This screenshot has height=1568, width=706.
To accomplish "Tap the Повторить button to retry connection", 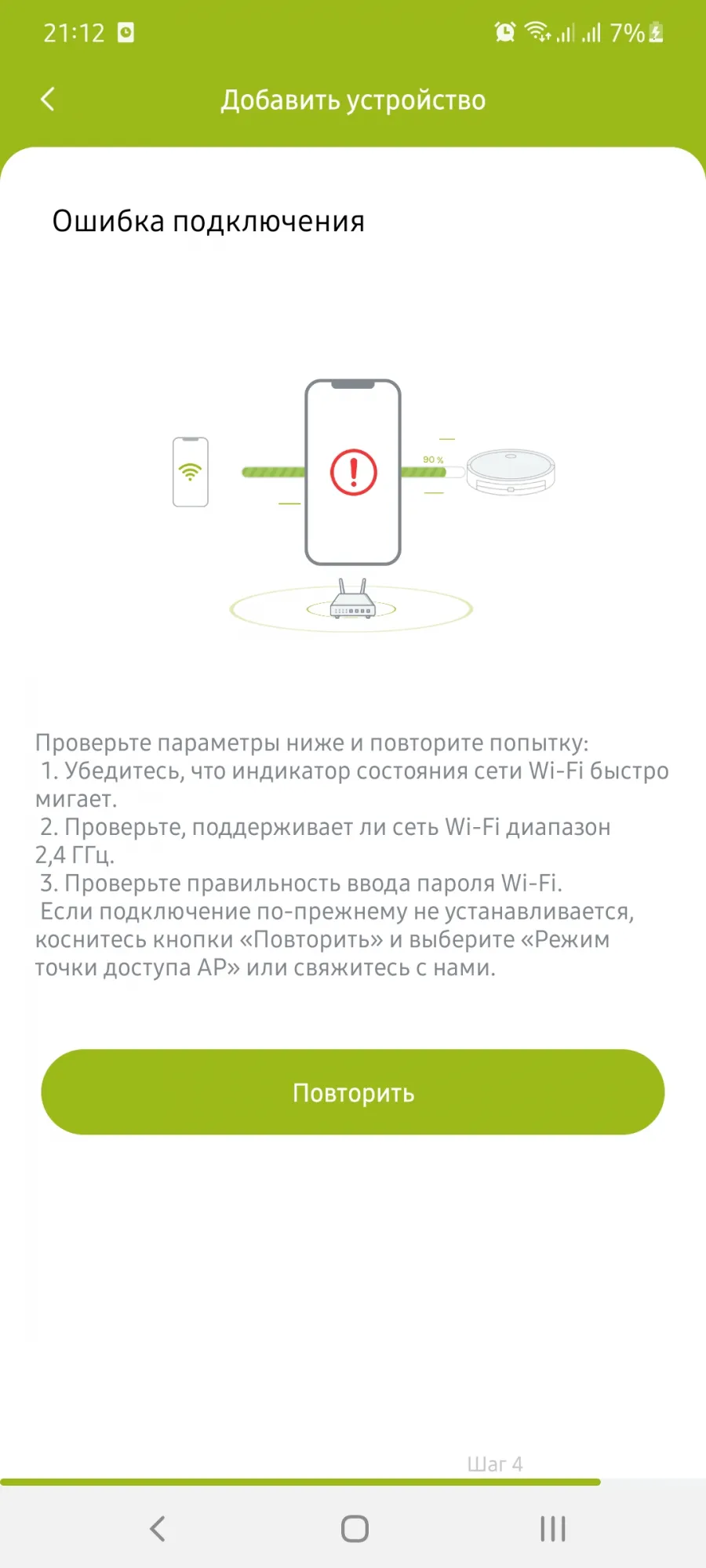I will pos(353,1092).
